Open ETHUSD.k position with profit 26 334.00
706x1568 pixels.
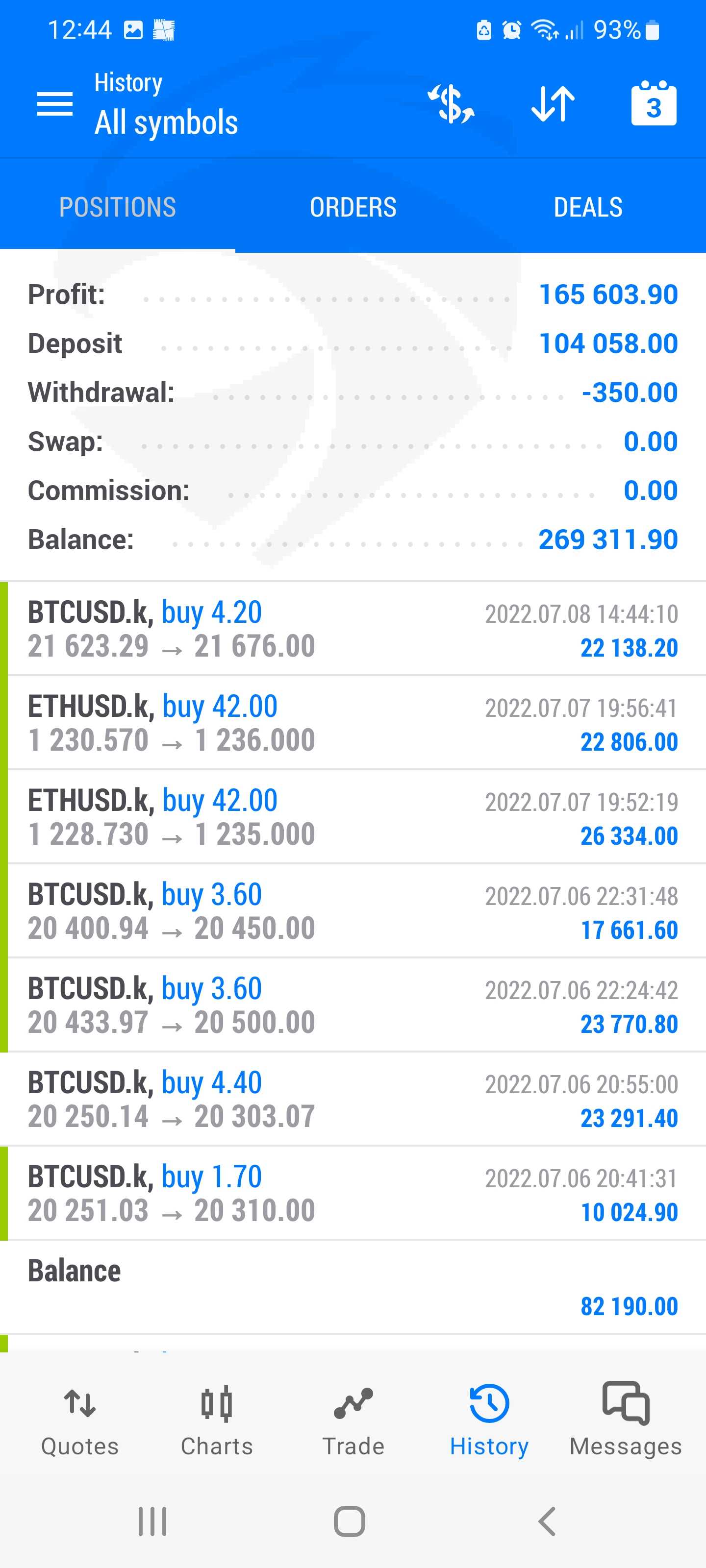pyautogui.click(x=353, y=817)
